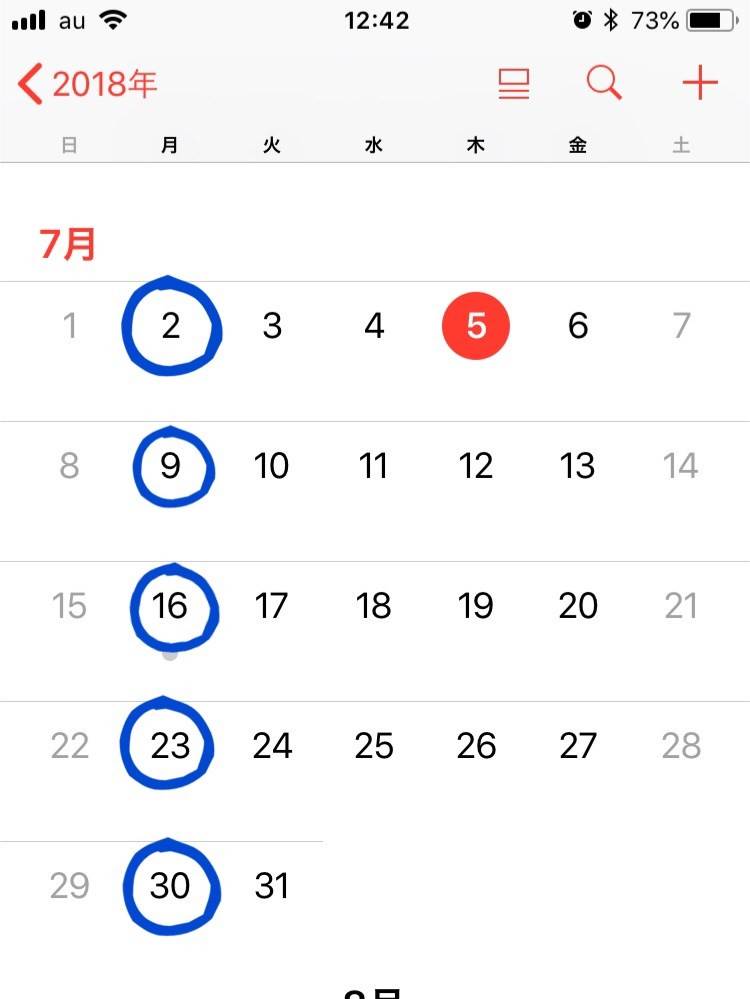
Task: Add a new event with the plus icon
Action: 700,84
